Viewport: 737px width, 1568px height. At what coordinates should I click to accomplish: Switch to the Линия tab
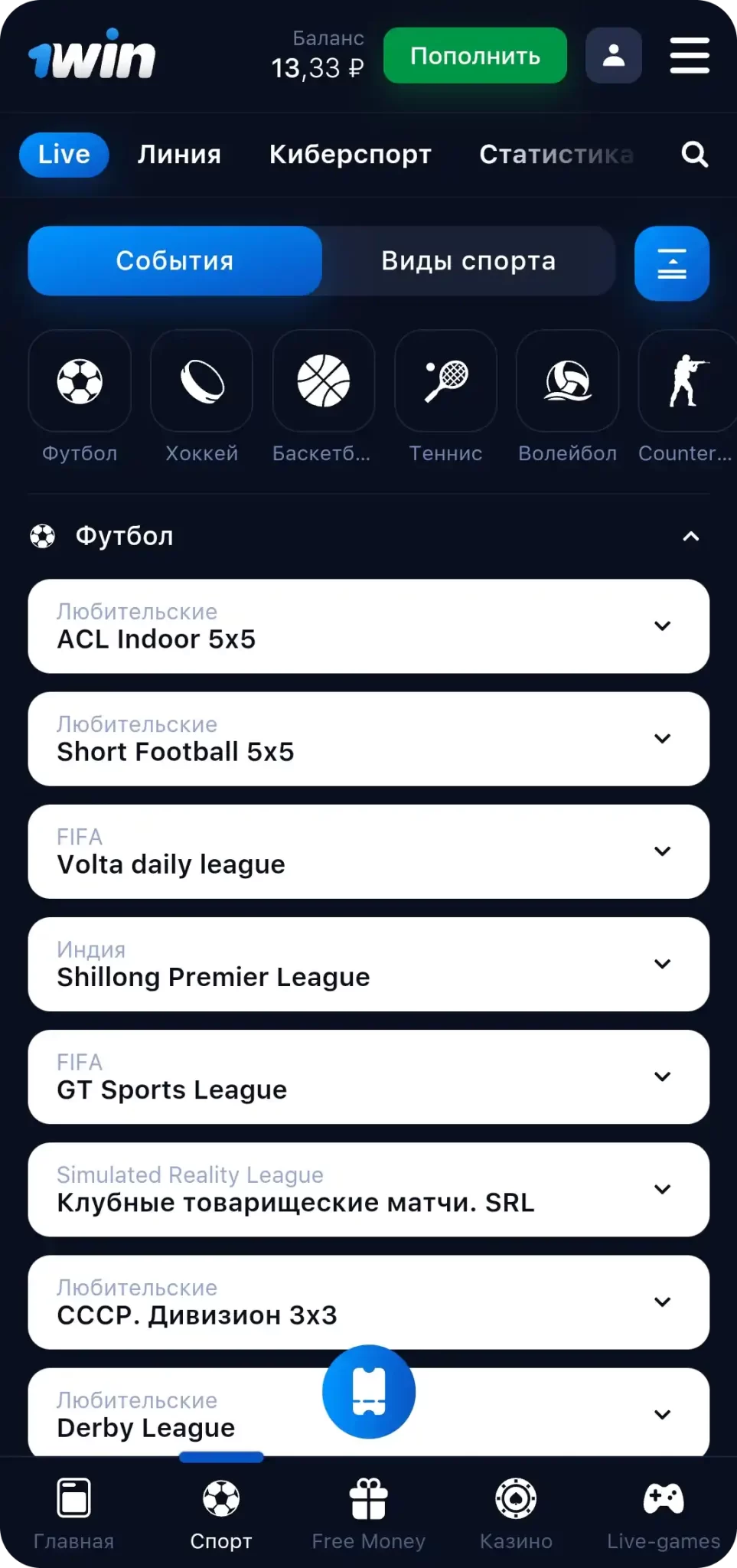[179, 154]
